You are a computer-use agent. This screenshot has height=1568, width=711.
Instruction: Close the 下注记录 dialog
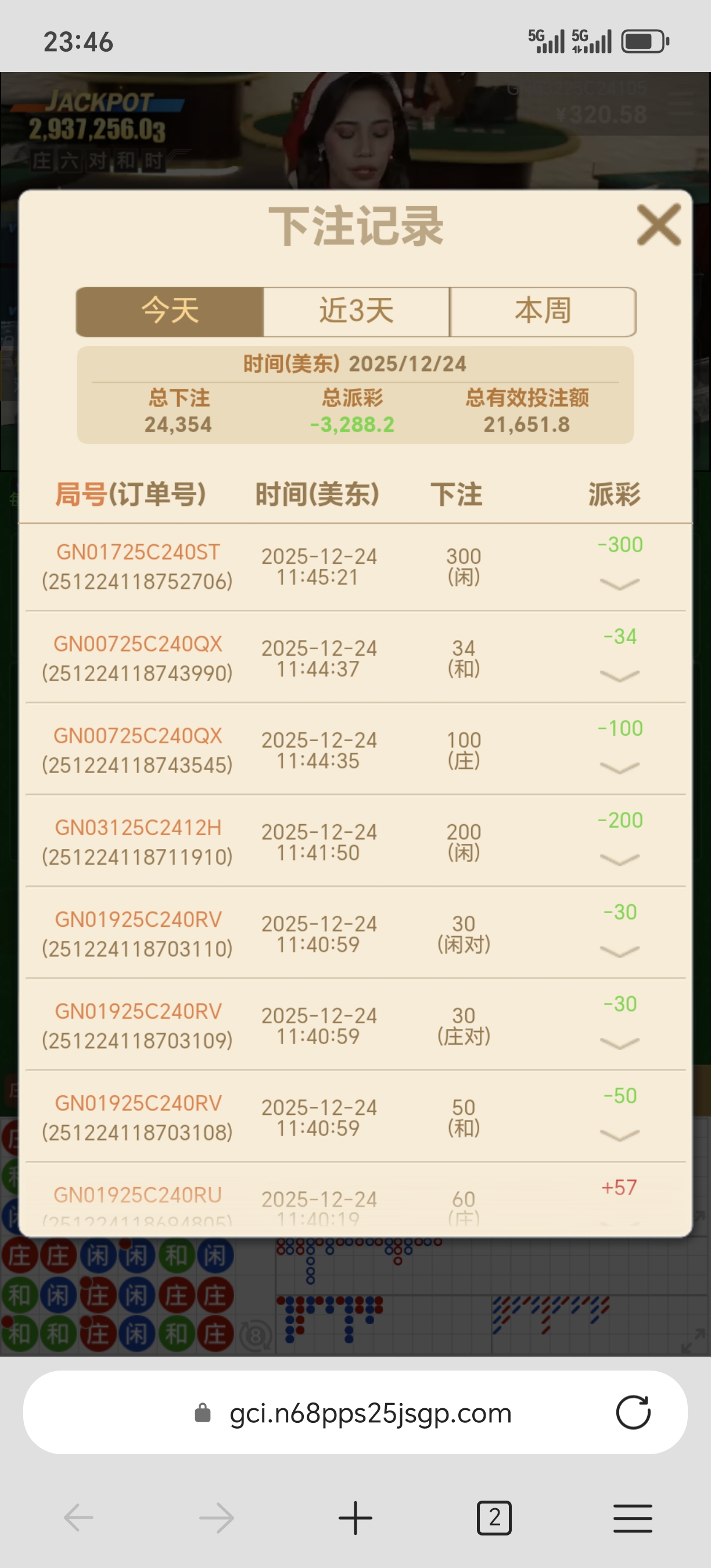pyautogui.click(x=658, y=226)
